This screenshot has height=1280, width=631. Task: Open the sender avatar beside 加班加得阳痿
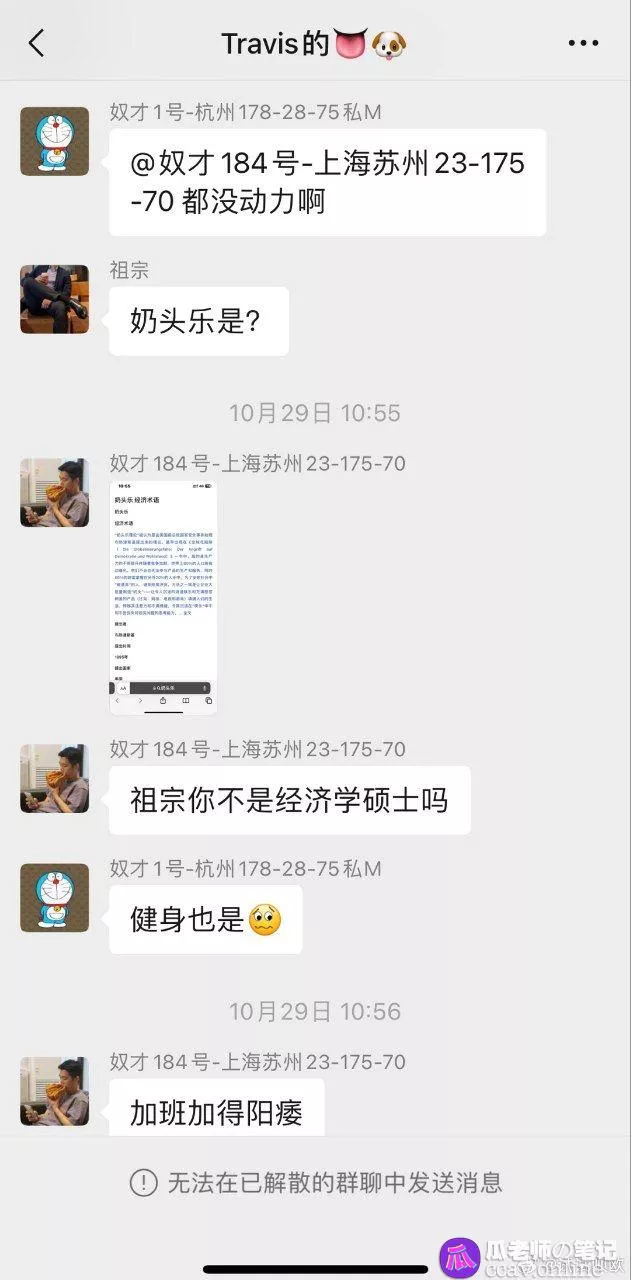[54, 1091]
